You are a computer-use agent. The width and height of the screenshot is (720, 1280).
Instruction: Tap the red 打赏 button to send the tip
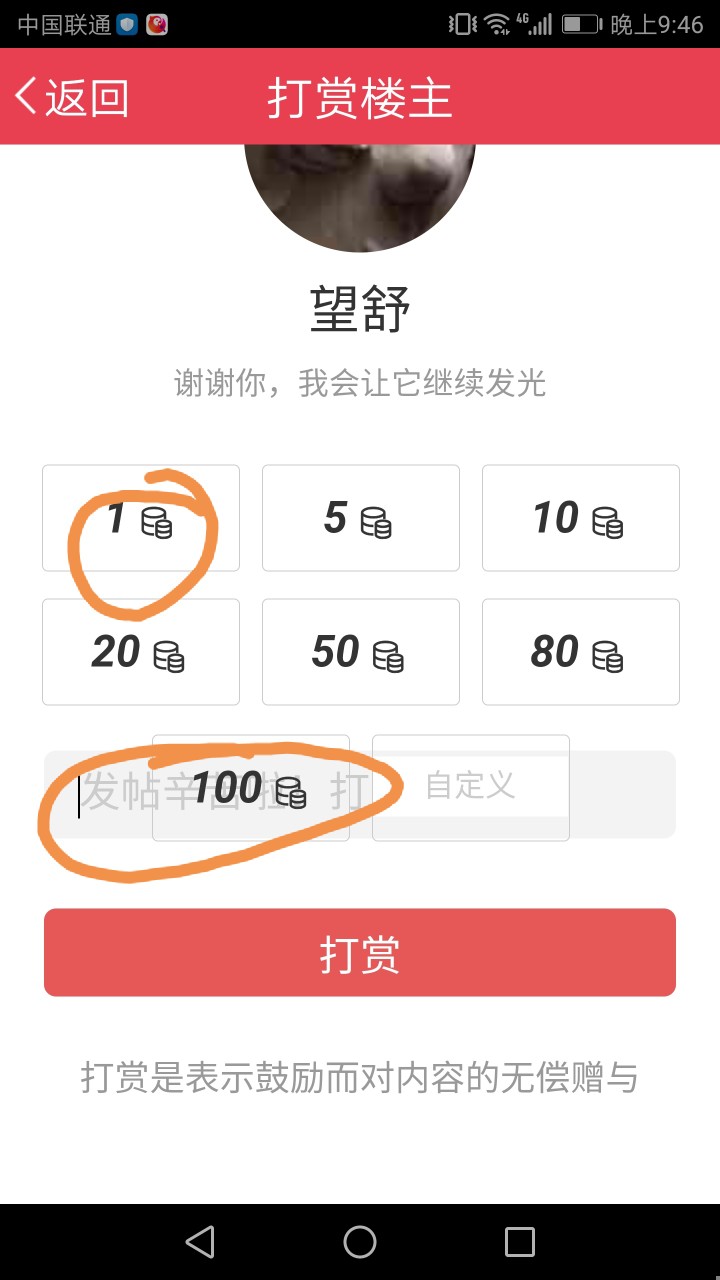coord(360,952)
